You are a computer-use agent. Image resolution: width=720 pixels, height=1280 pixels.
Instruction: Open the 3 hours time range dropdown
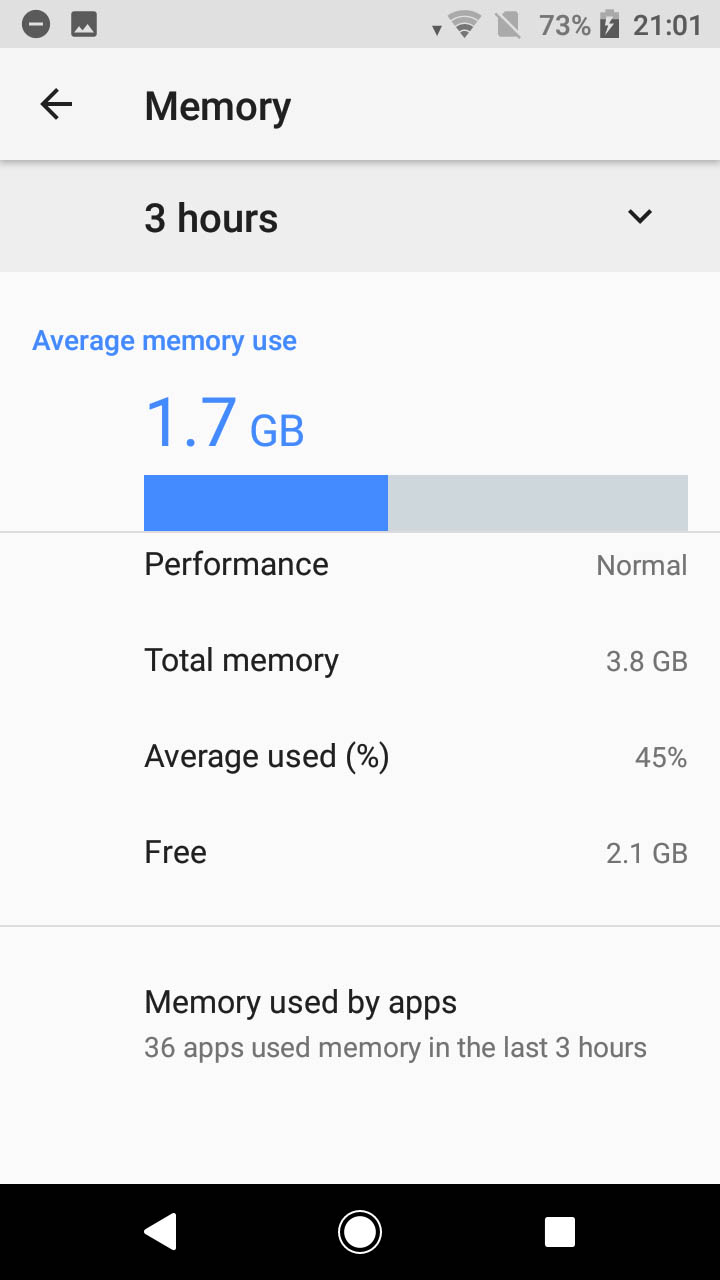click(x=360, y=217)
